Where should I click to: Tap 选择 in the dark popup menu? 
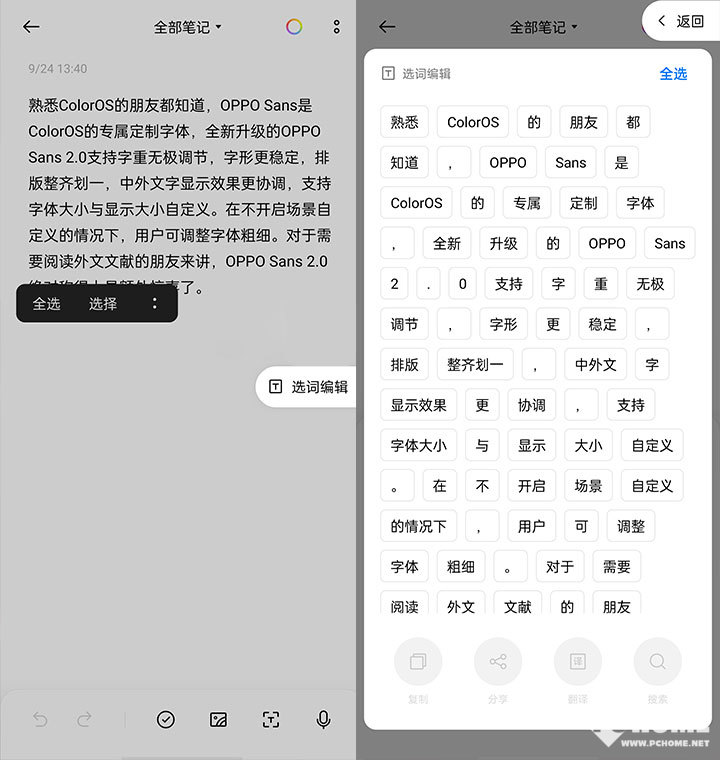coord(103,304)
